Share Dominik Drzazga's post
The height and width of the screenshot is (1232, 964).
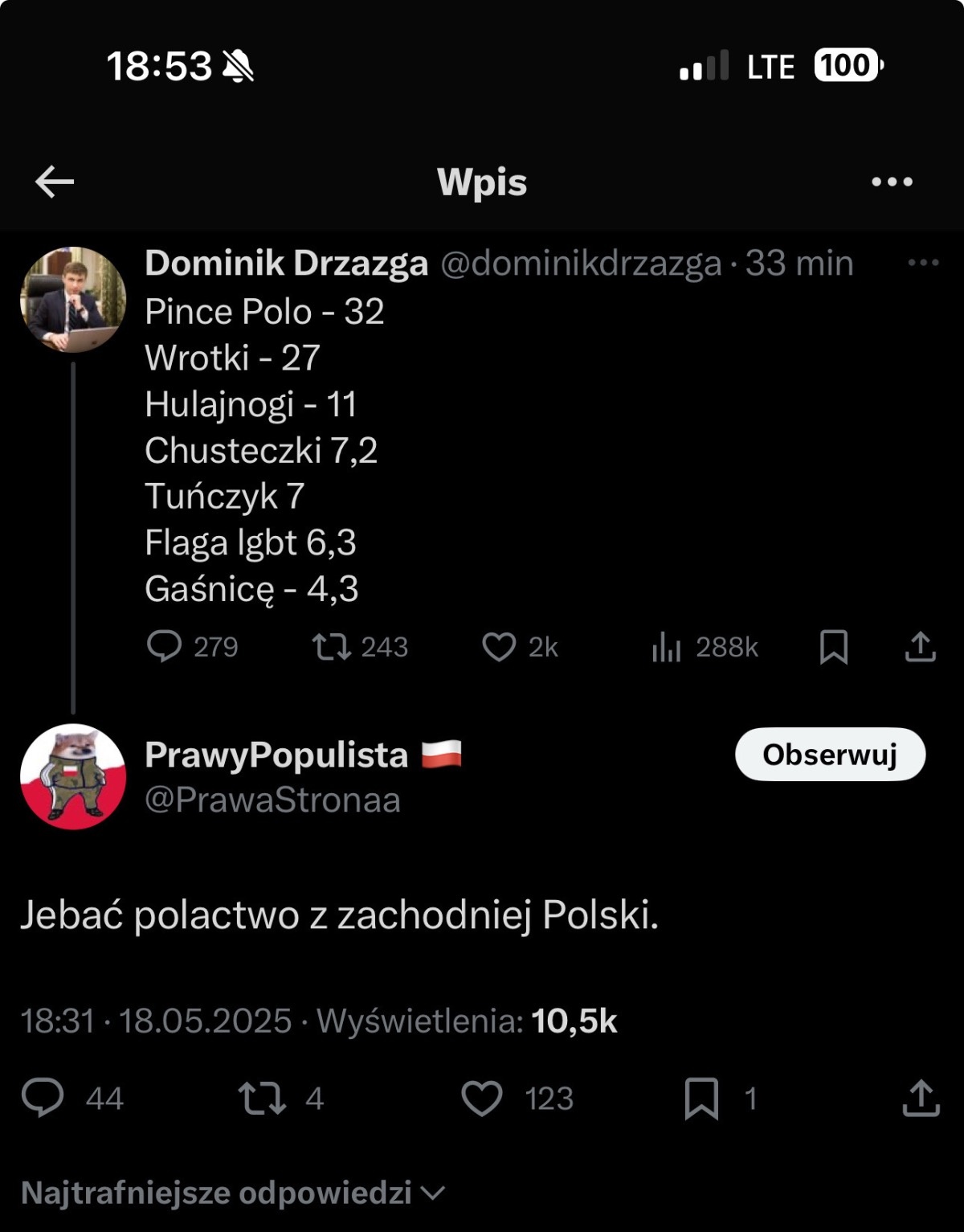pyautogui.click(x=921, y=646)
